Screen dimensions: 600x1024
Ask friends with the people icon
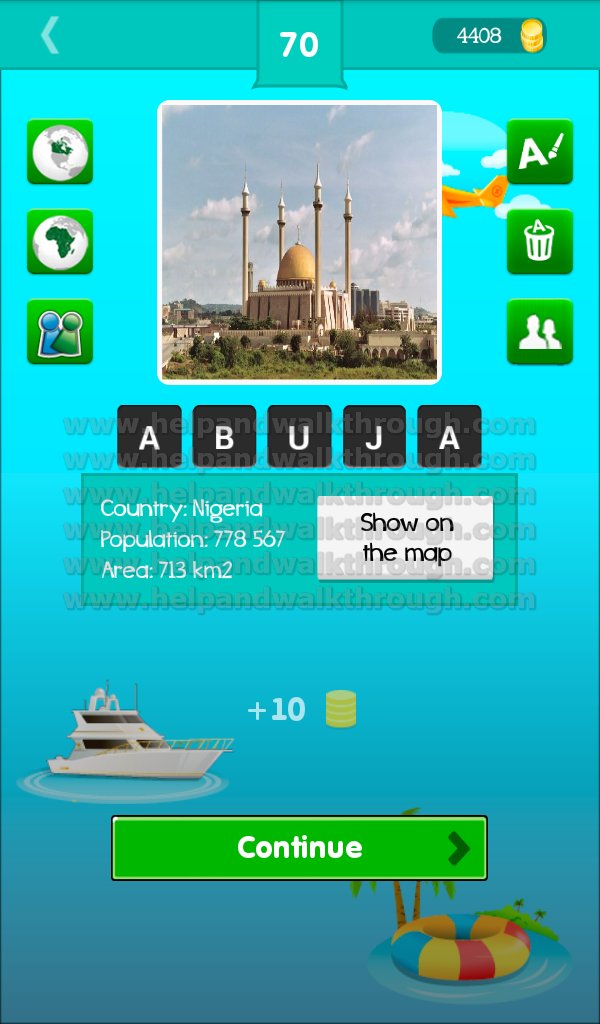(540, 332)
